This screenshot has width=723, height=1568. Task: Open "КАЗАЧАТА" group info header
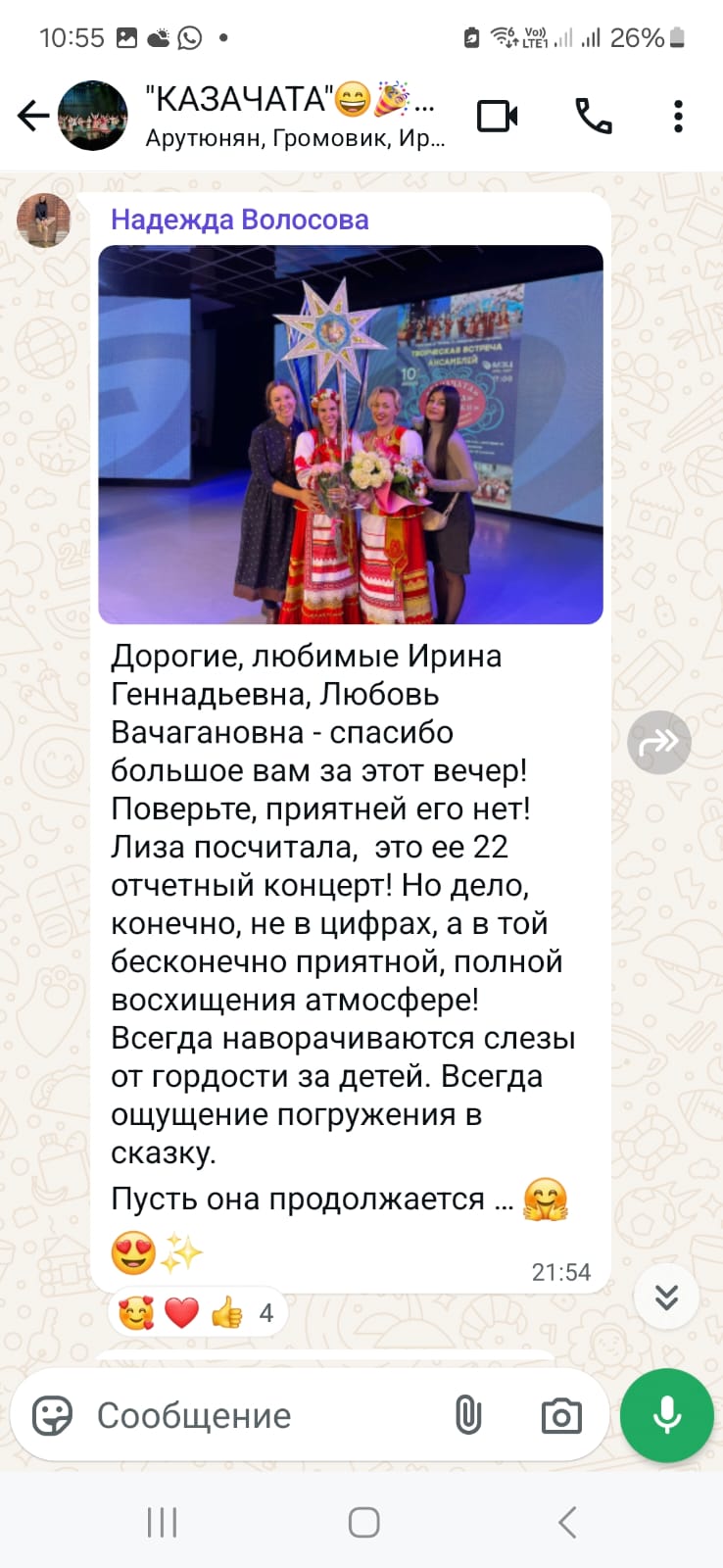tap(294, 117)
